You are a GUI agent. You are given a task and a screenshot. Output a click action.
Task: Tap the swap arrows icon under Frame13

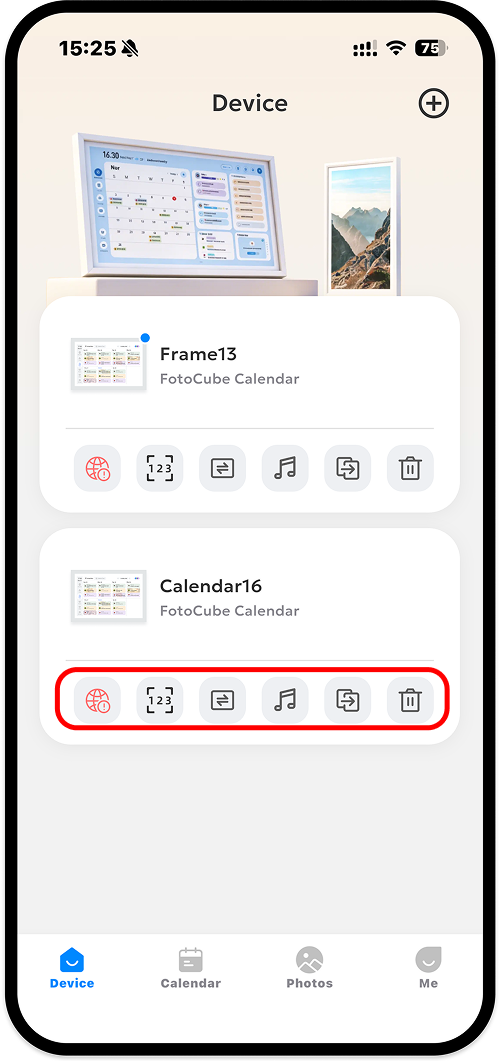pyautogui.click(x=222, y=468)
